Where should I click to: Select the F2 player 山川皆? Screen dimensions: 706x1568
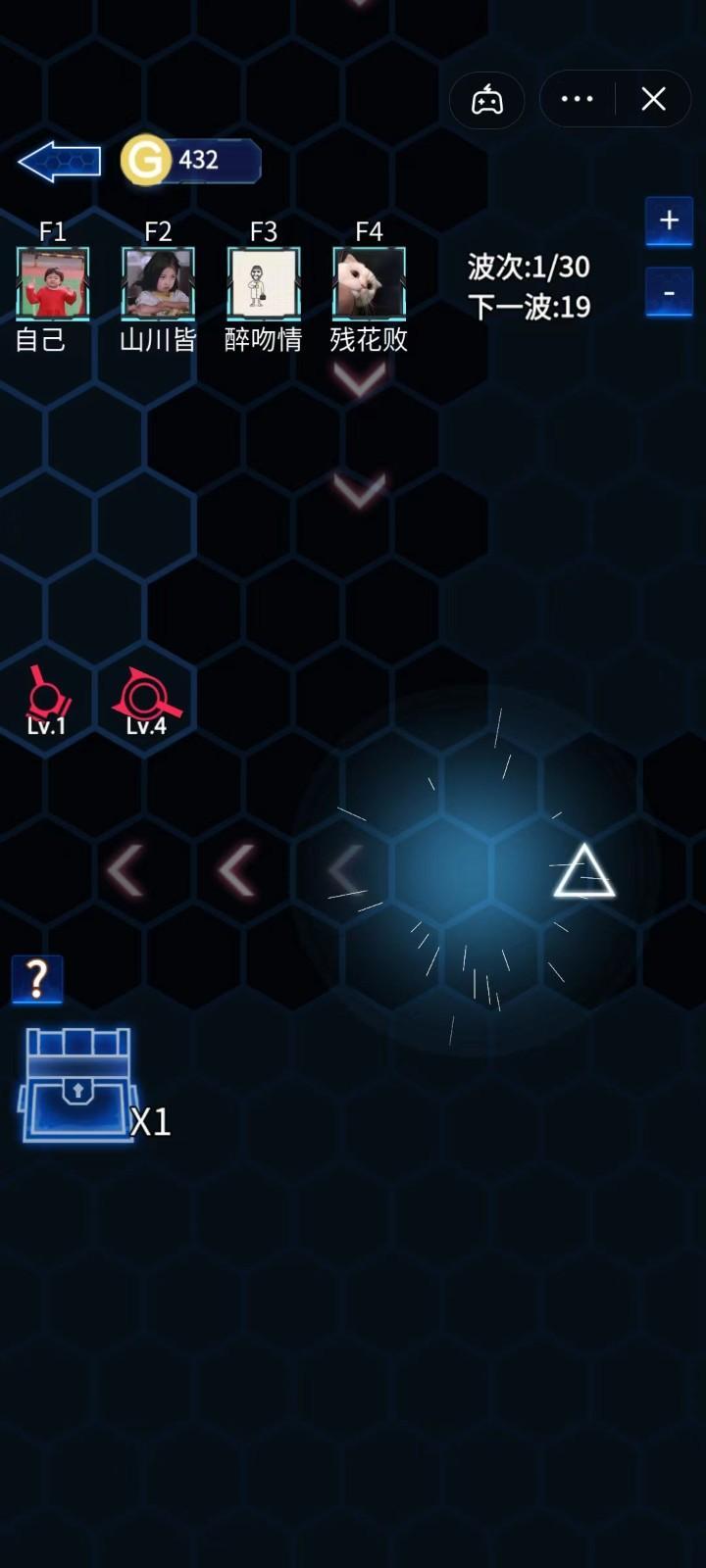coord(158,283)
